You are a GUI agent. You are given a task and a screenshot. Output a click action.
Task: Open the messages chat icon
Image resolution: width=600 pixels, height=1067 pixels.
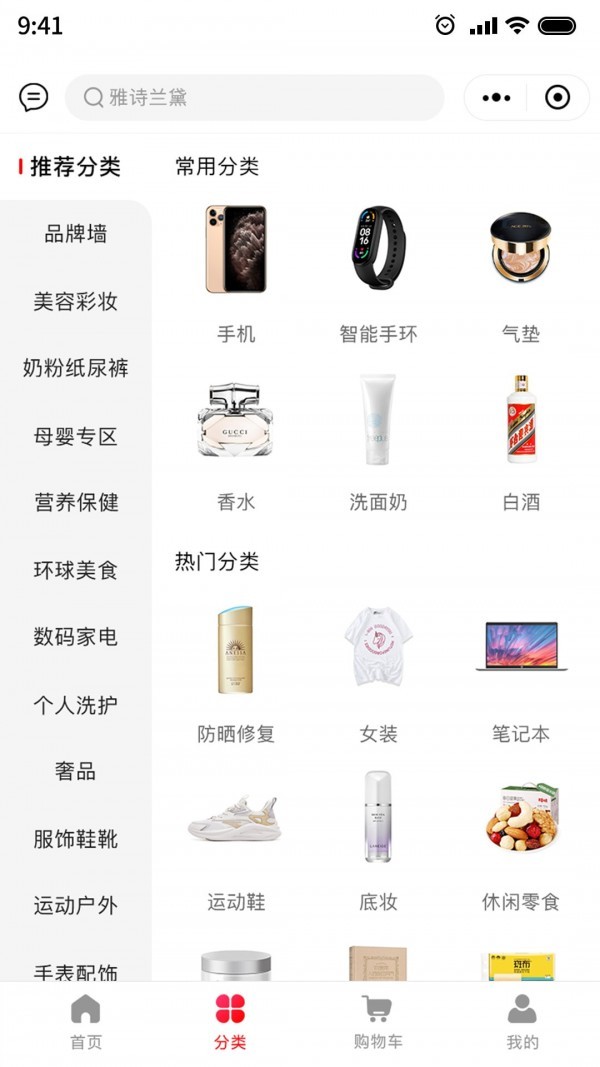(33, 97)
